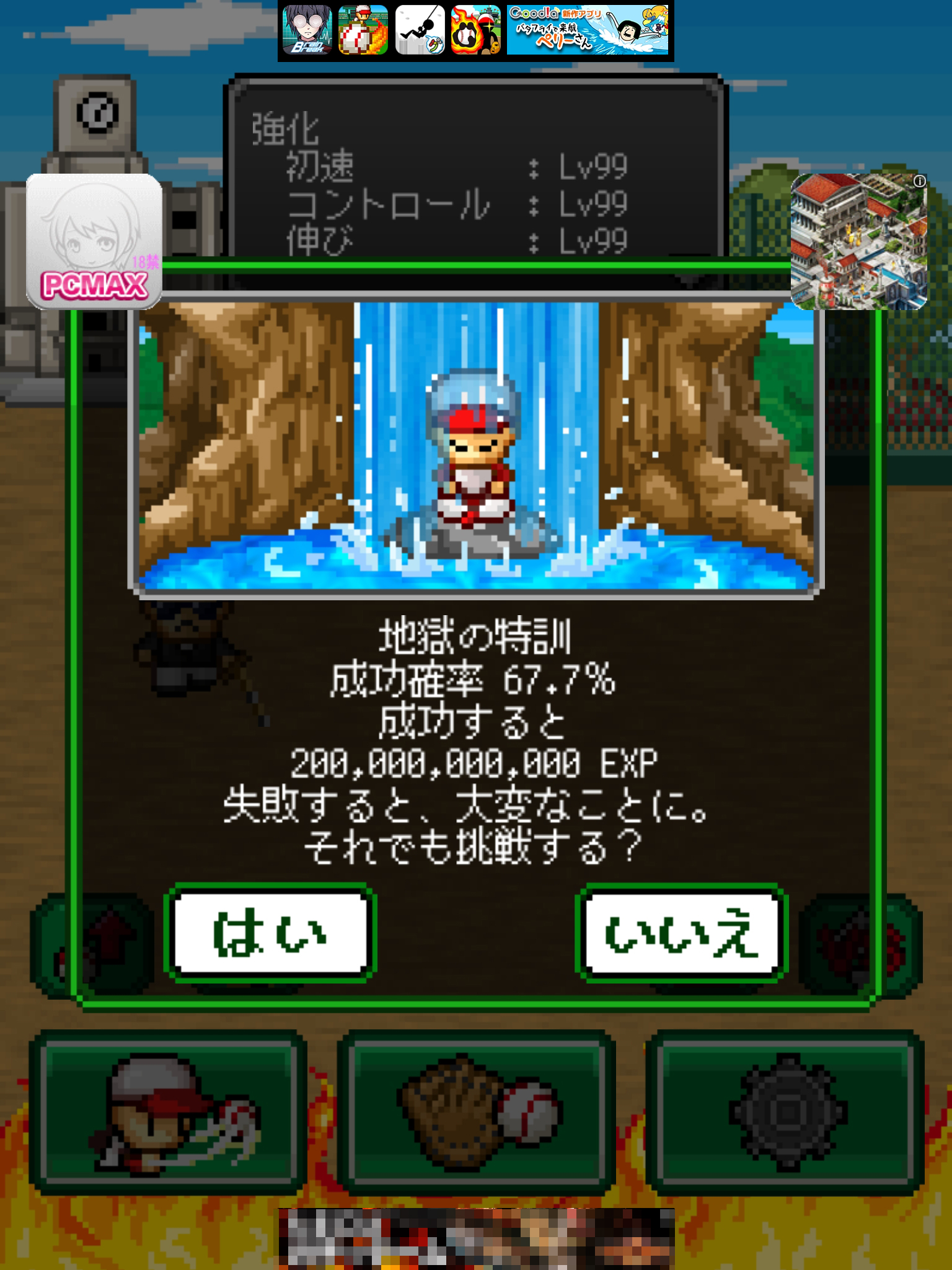Open the Goodia ペリーさん banner ad

(587, 30)
